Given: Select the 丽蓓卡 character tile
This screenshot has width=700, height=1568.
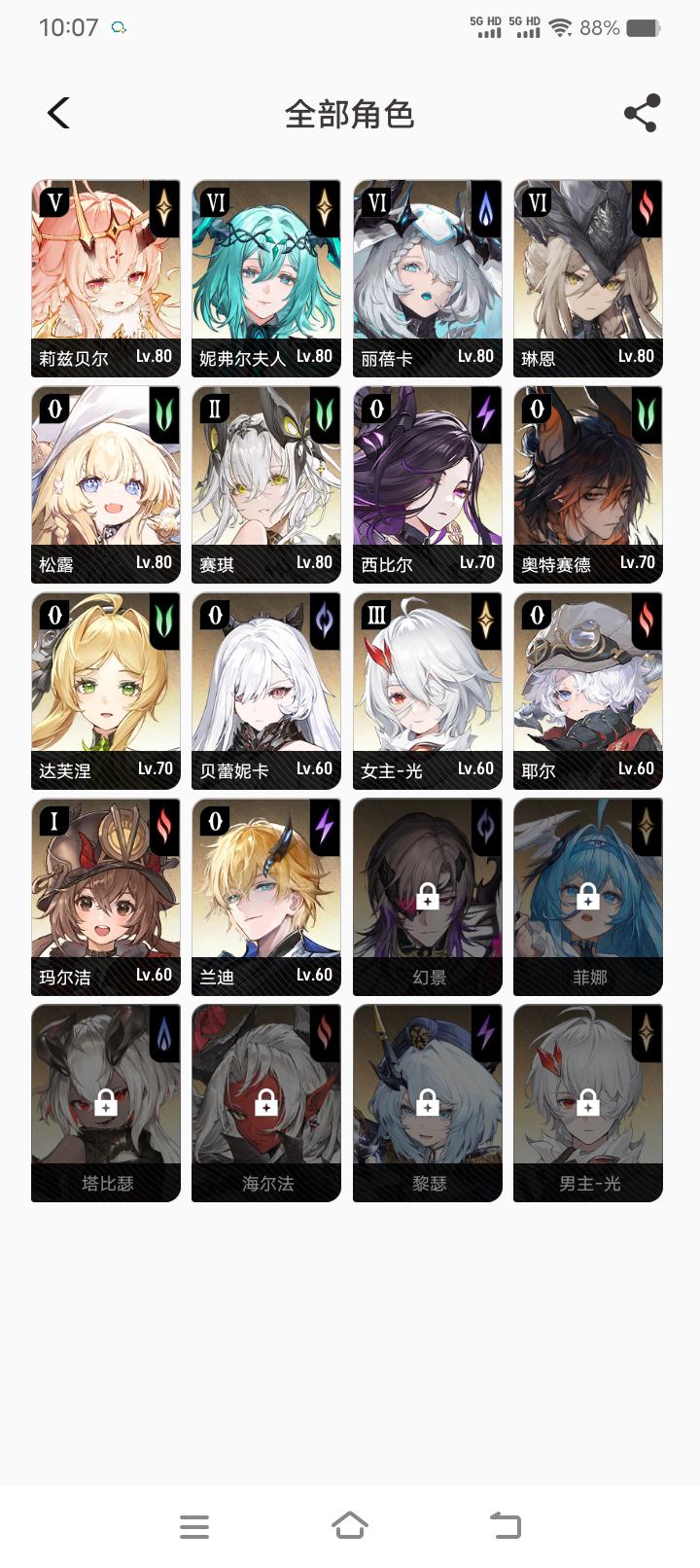Looking at the screenshot, I should click(x=428, y=277).
